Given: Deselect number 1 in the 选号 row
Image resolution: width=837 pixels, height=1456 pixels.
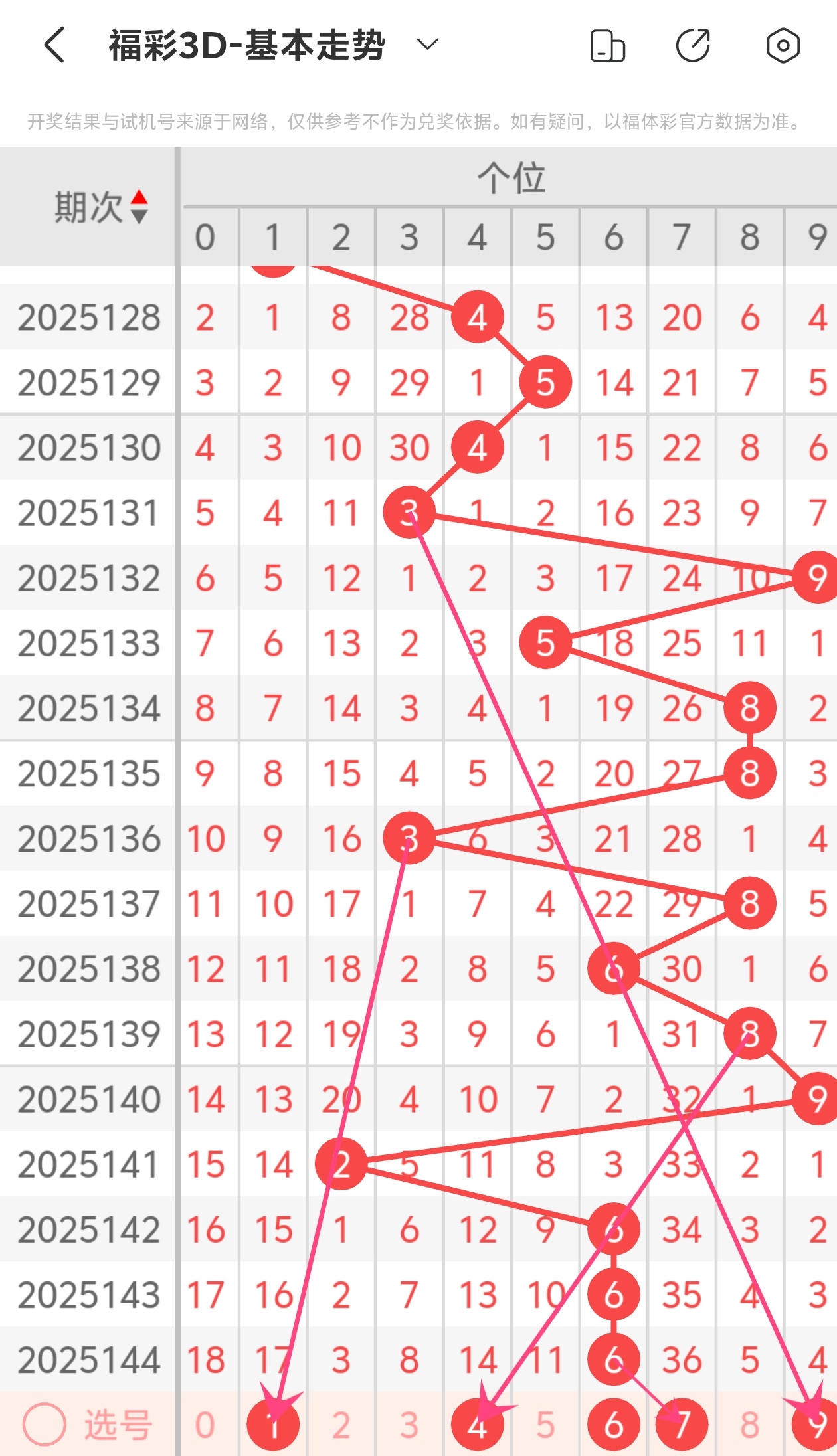Looking at the screenshot, I should coord(273,1425).
